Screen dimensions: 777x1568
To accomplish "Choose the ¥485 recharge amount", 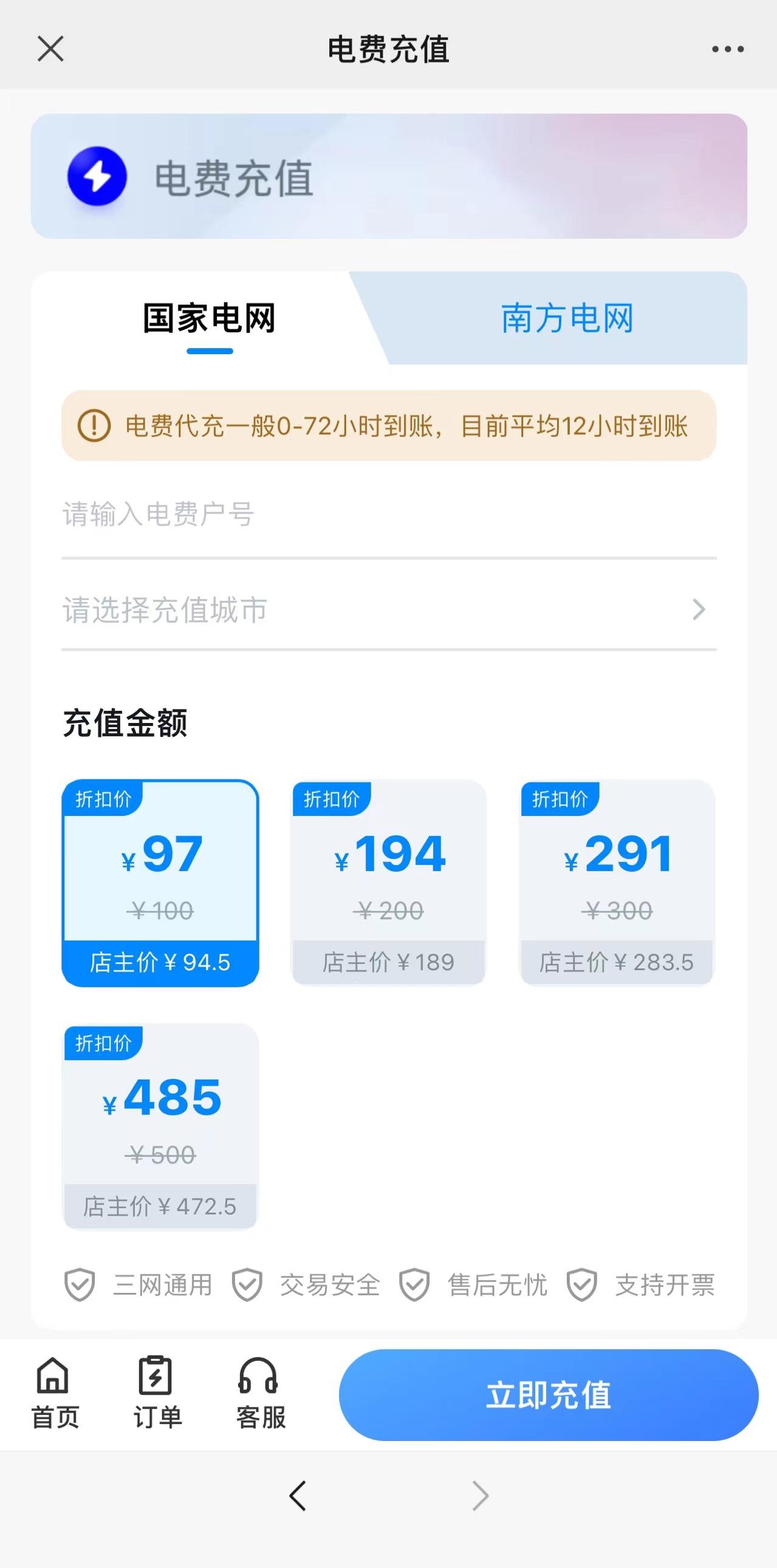I will (x=160, y=1126).
